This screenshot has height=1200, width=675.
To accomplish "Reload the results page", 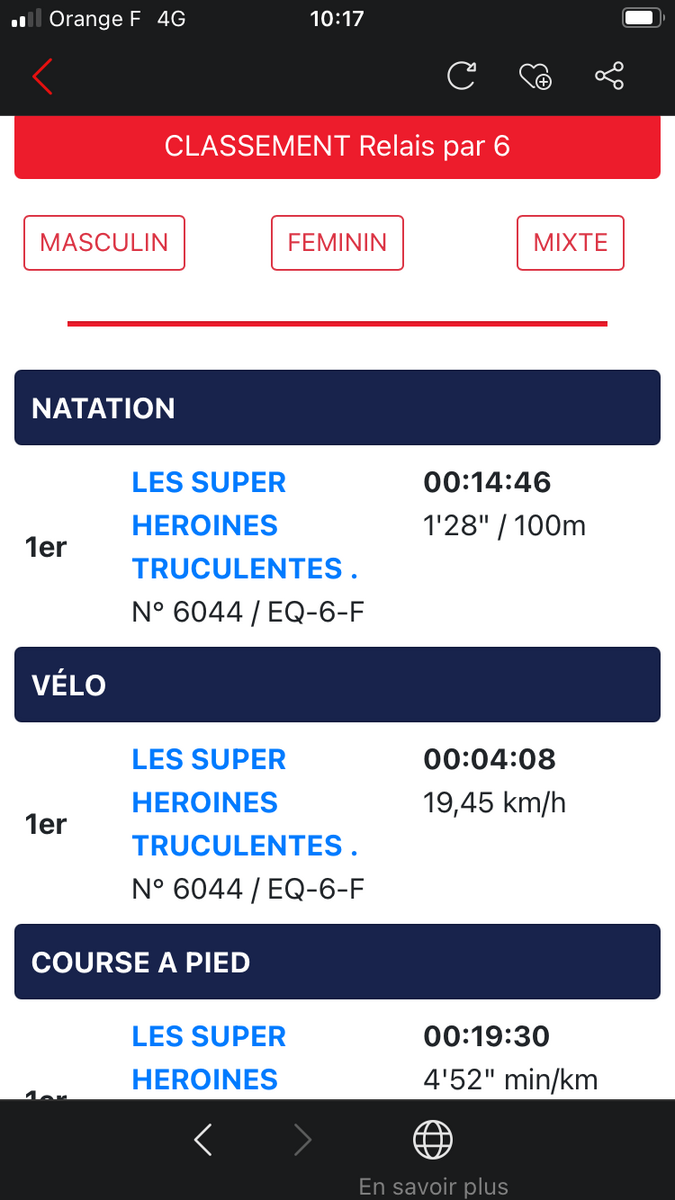I will pyautogui.click(x=461, y=77).
